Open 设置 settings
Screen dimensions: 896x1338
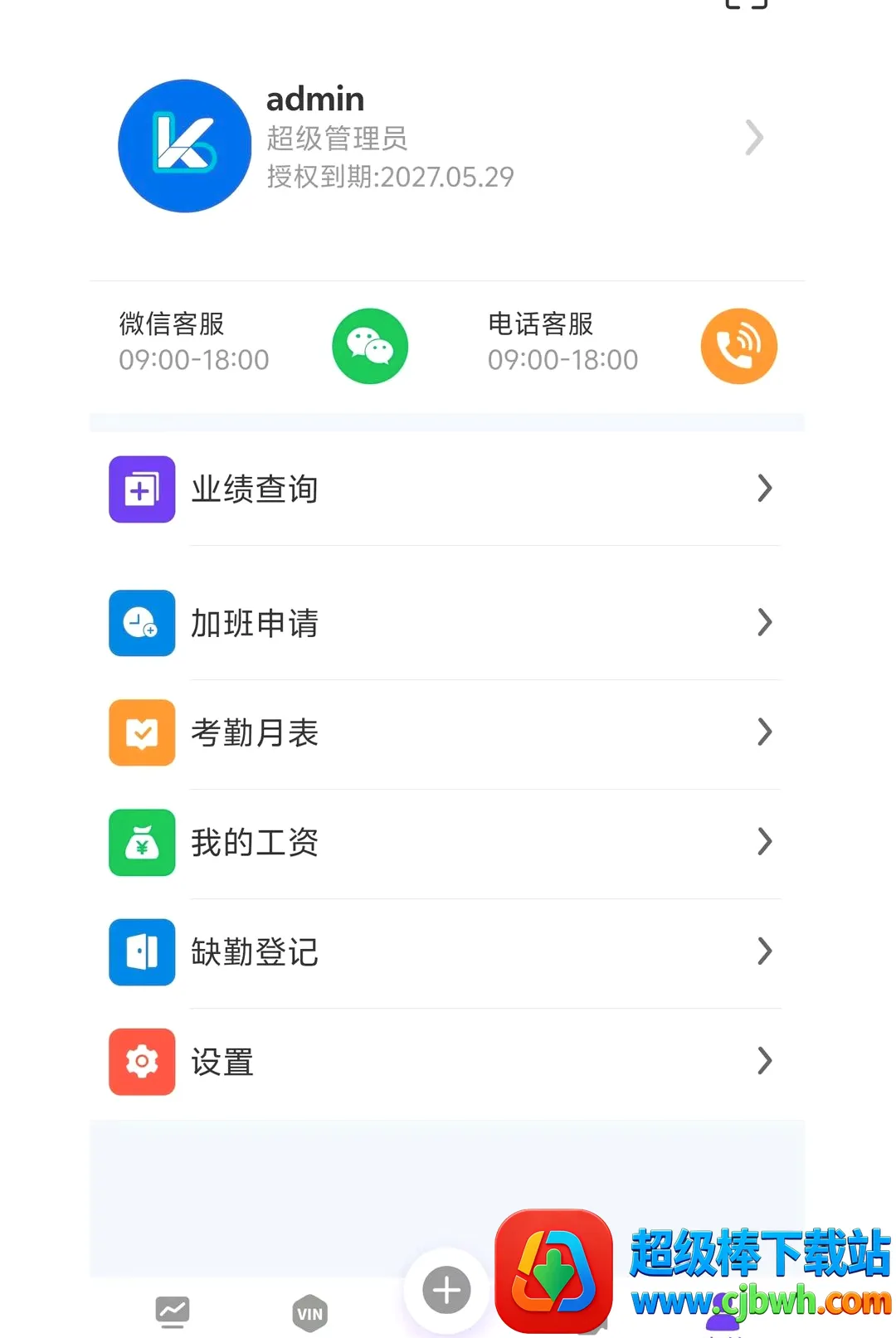tap(446, 1061)
